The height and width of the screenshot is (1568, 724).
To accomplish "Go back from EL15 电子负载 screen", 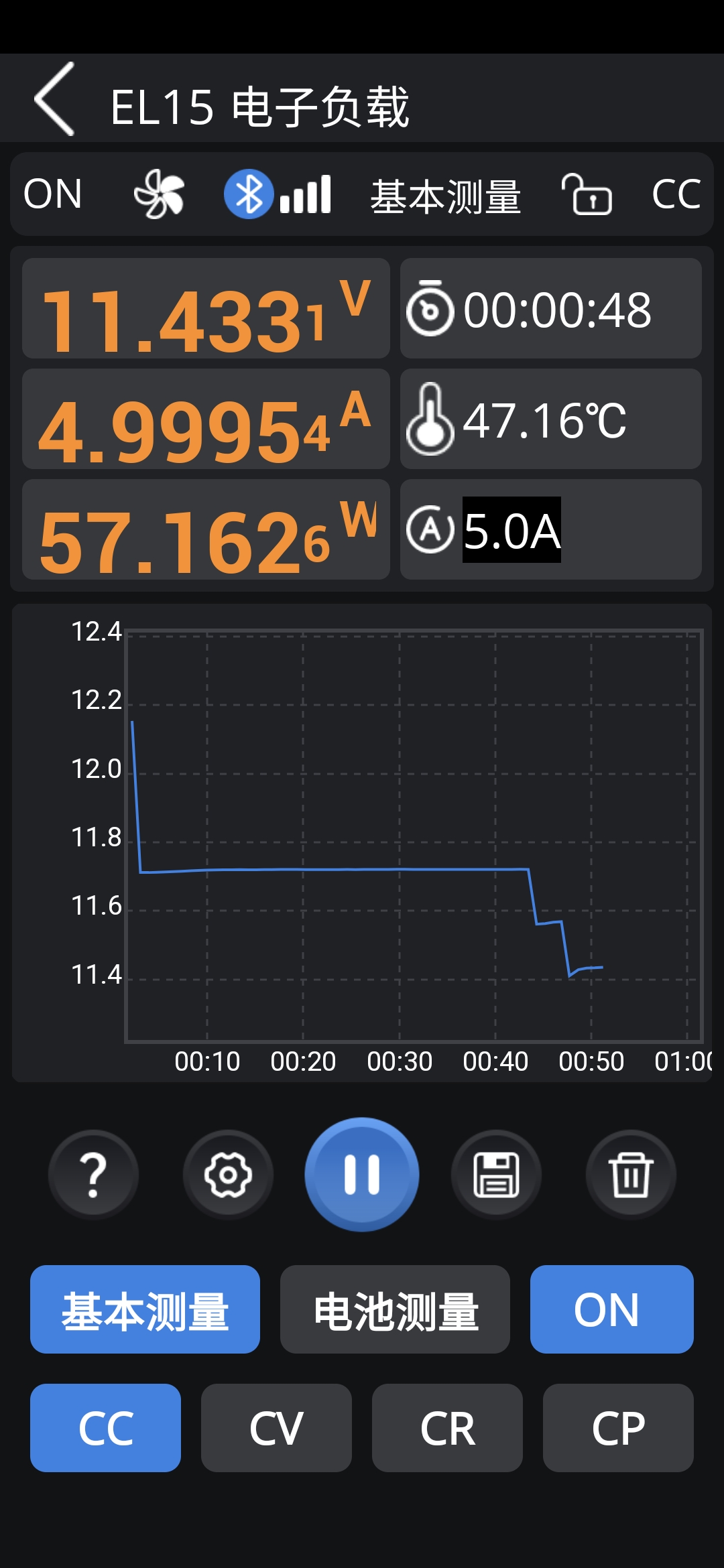I will (55, 99).
